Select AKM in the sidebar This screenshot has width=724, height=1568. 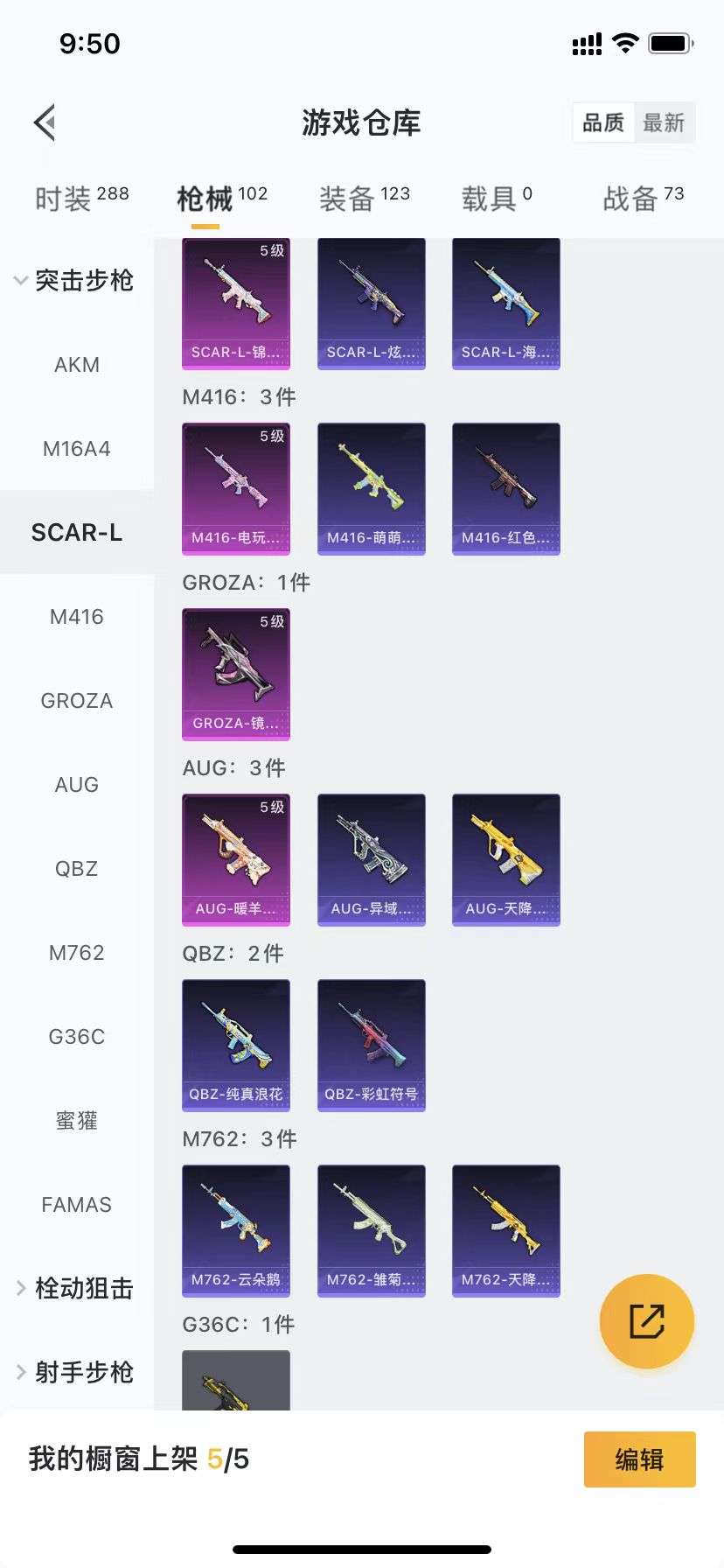[77, 365]
